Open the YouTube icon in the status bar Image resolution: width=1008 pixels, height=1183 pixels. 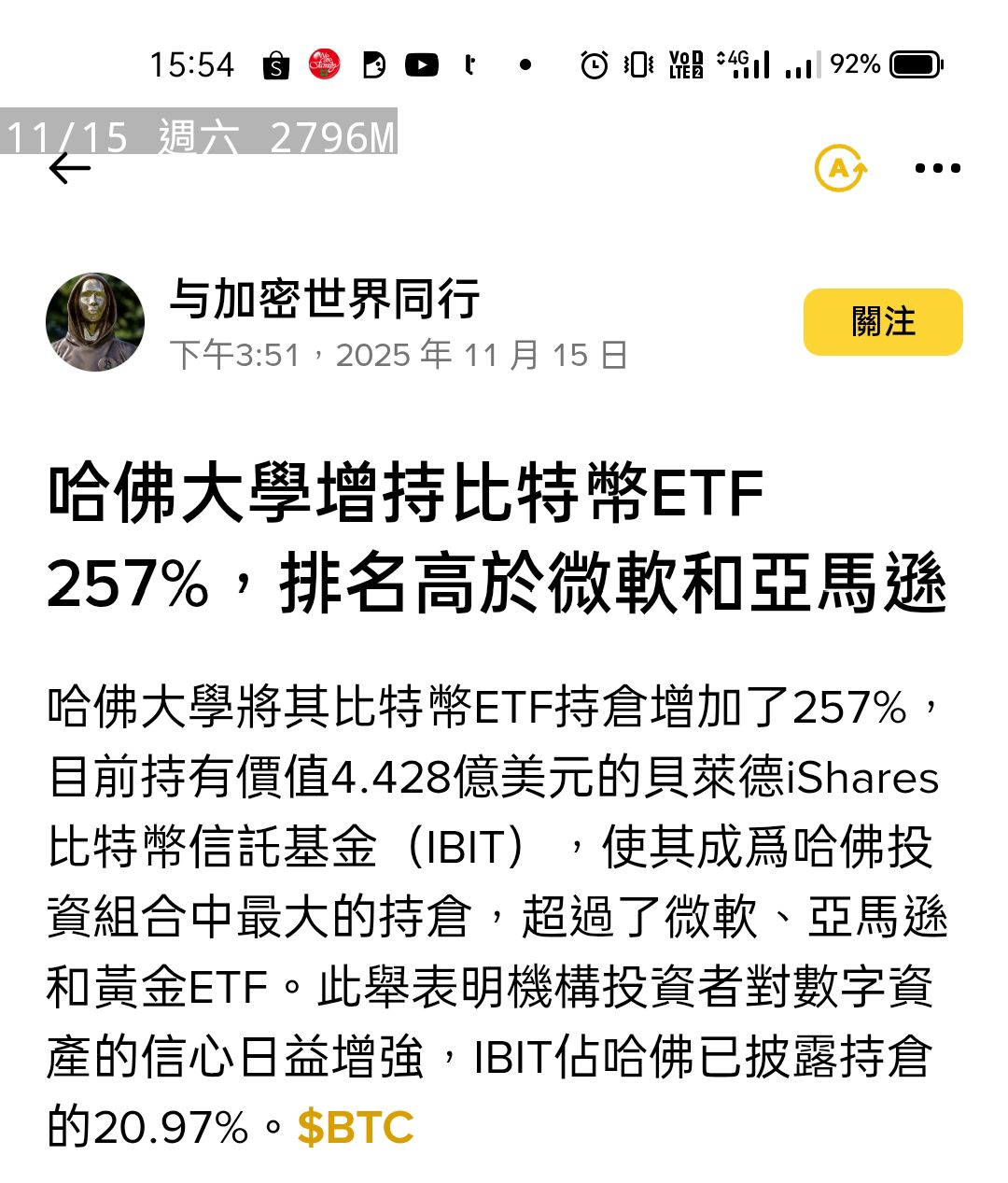point(422,64)
